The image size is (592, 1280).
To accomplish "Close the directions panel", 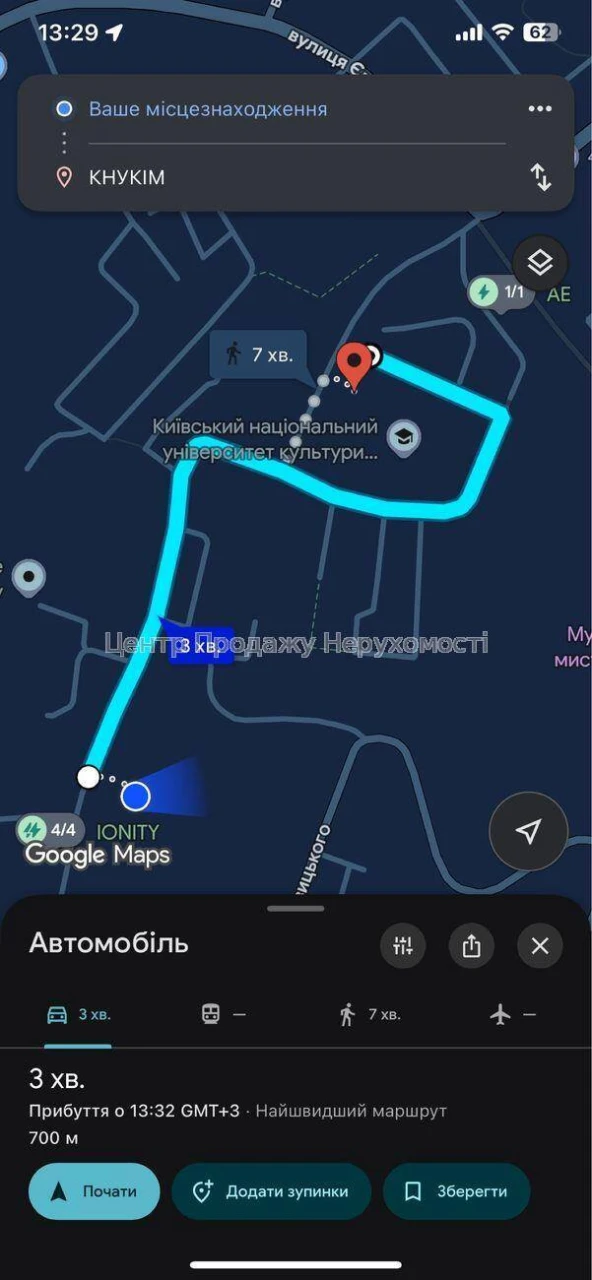I will [540, 946].
